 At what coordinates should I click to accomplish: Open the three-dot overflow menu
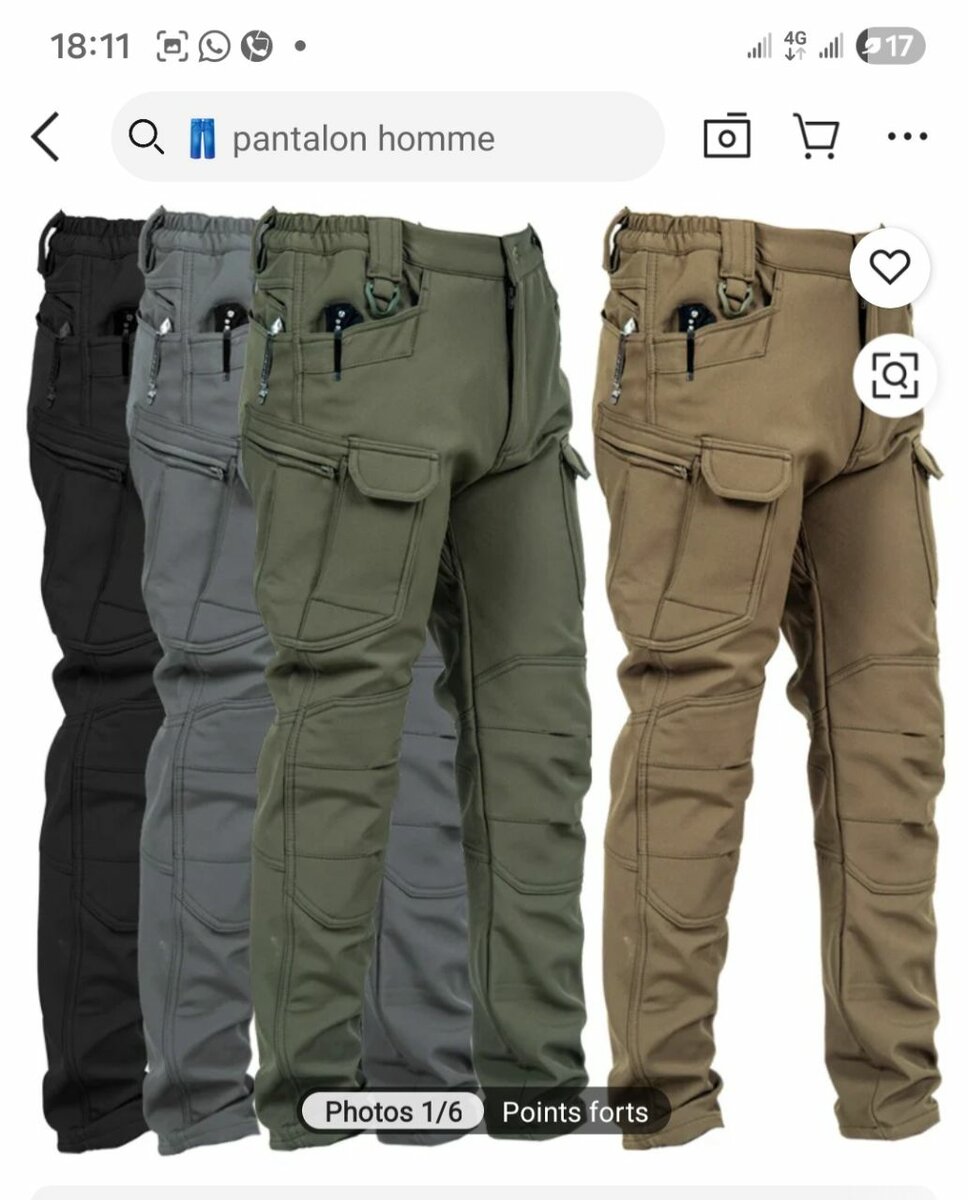(907, 137)
